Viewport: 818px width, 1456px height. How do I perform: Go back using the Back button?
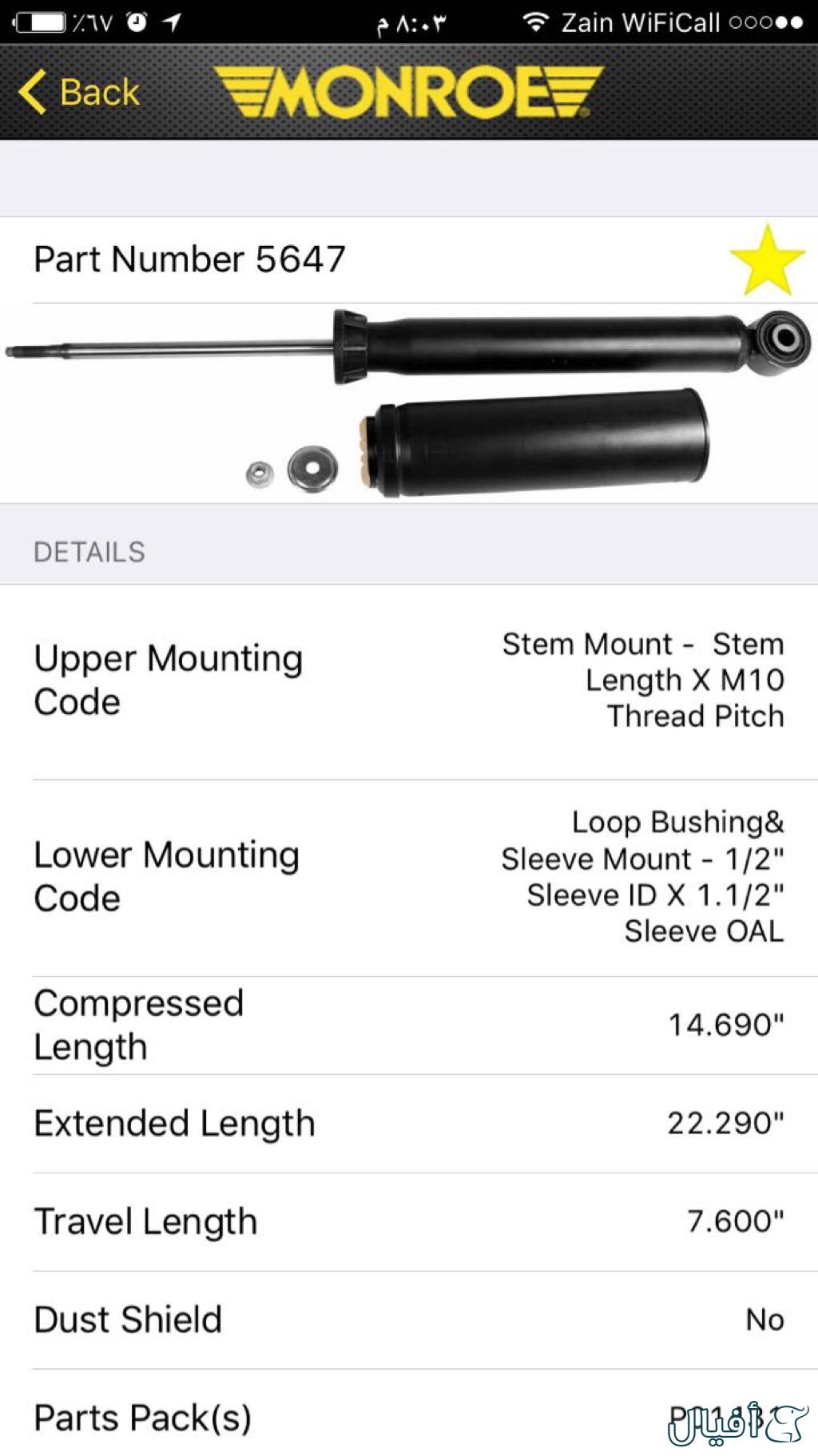pos(80,92)
